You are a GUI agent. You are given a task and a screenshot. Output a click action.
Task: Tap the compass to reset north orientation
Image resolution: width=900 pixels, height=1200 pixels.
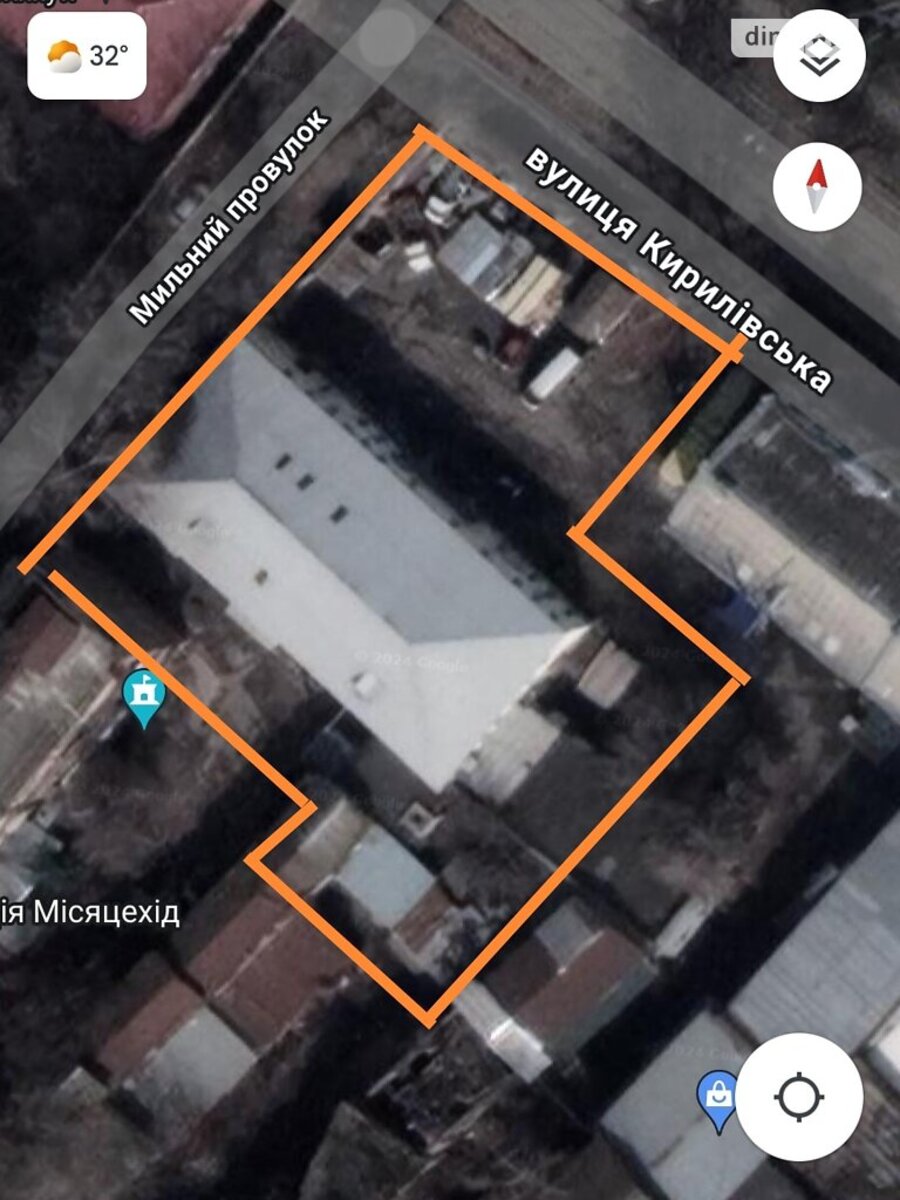point(817,183)
